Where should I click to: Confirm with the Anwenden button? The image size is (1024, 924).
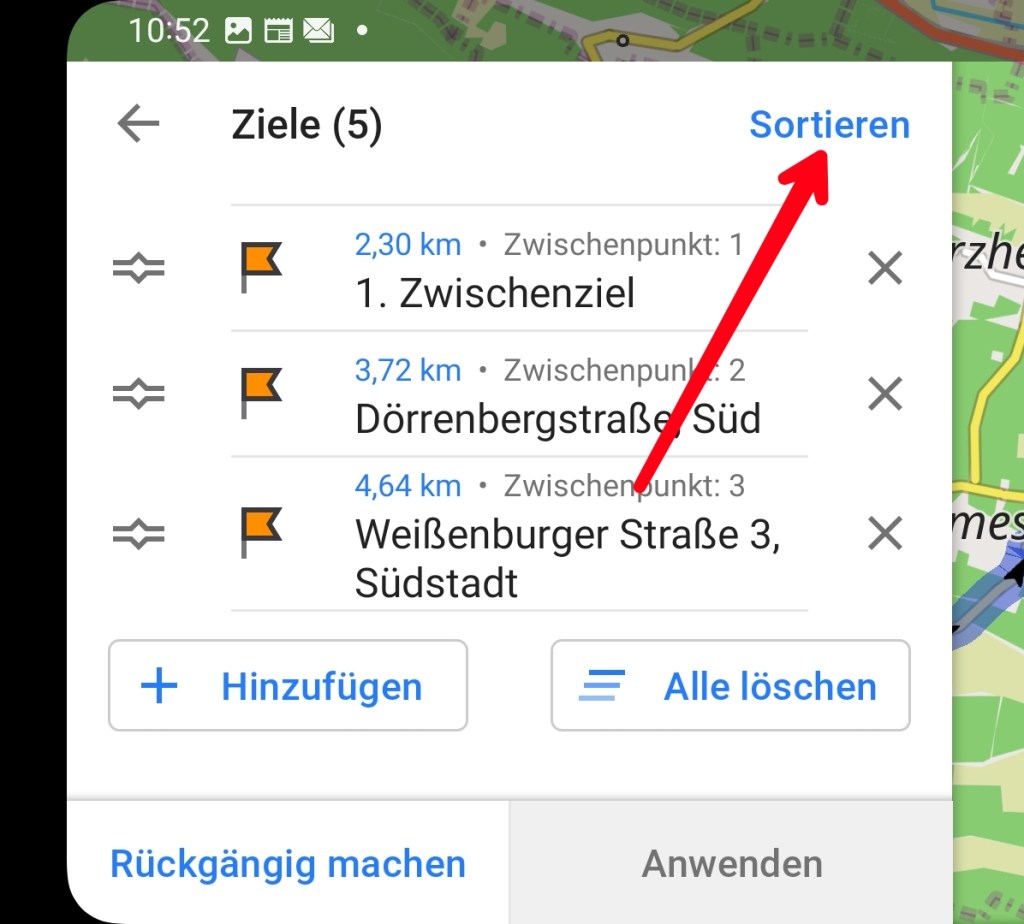[732, 863]
